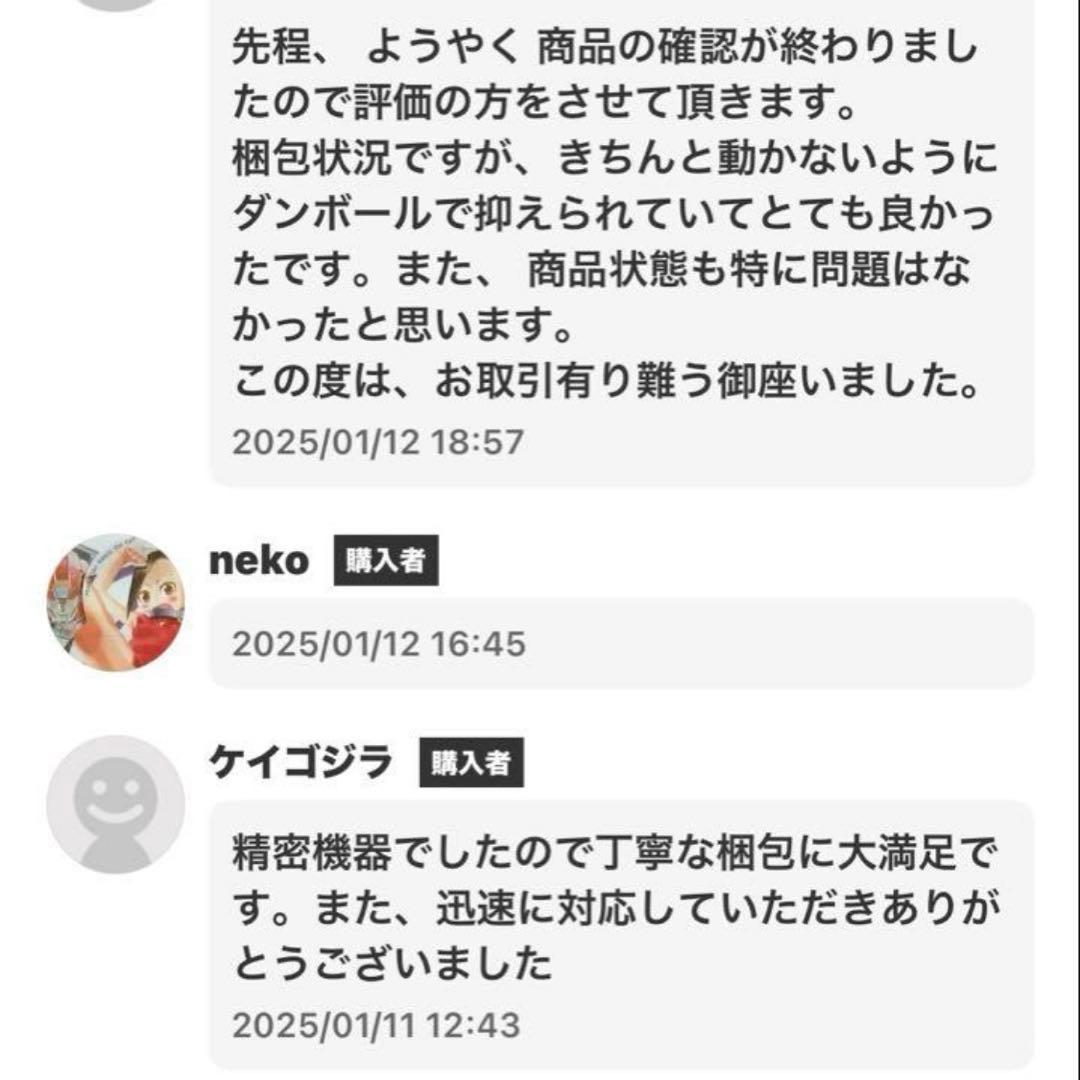Open ケイゴジラ's profile avatar
1080x1080 pixels.
[x=115, y=805]
